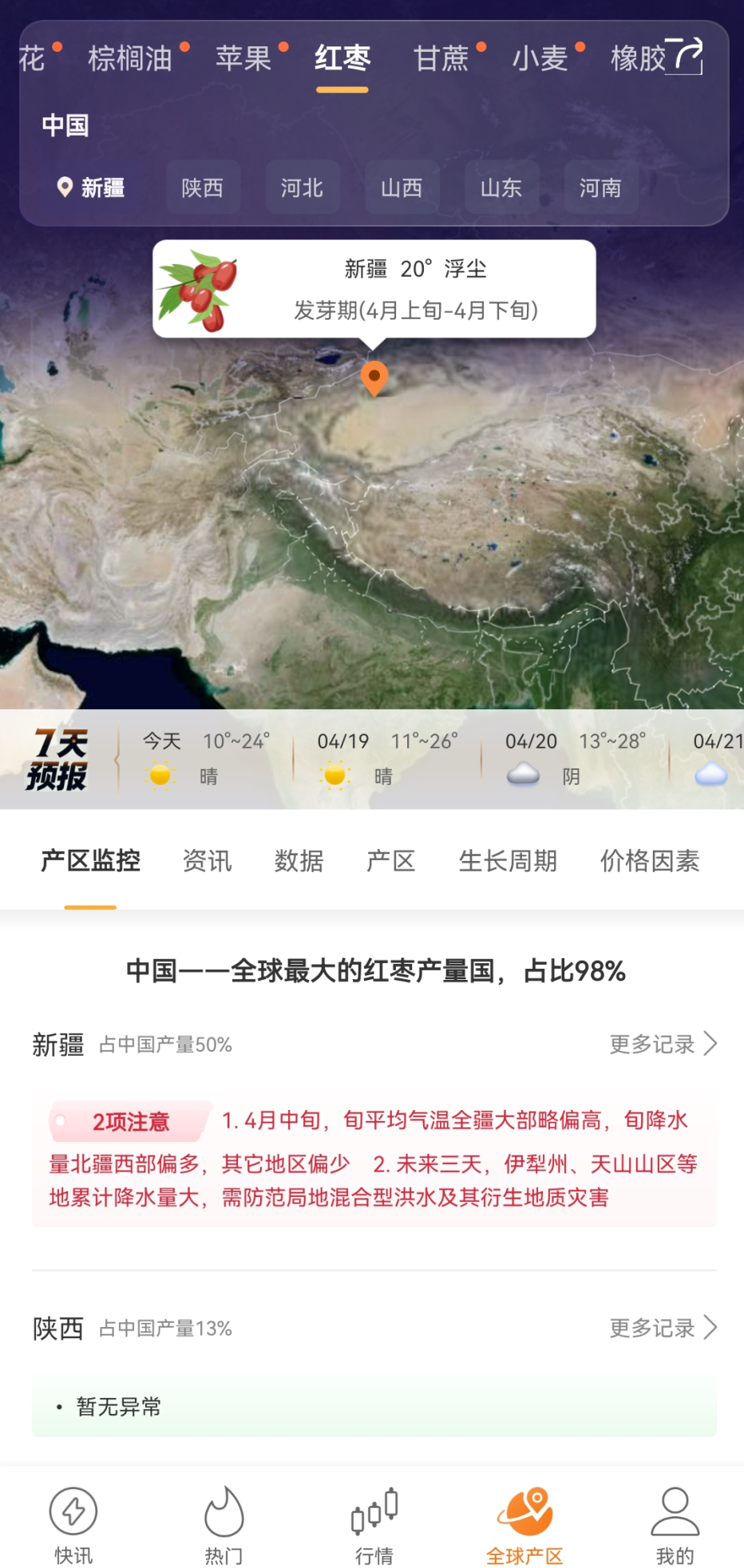
Task: Choose the 陕西 region chip
Action: (203, 188)
